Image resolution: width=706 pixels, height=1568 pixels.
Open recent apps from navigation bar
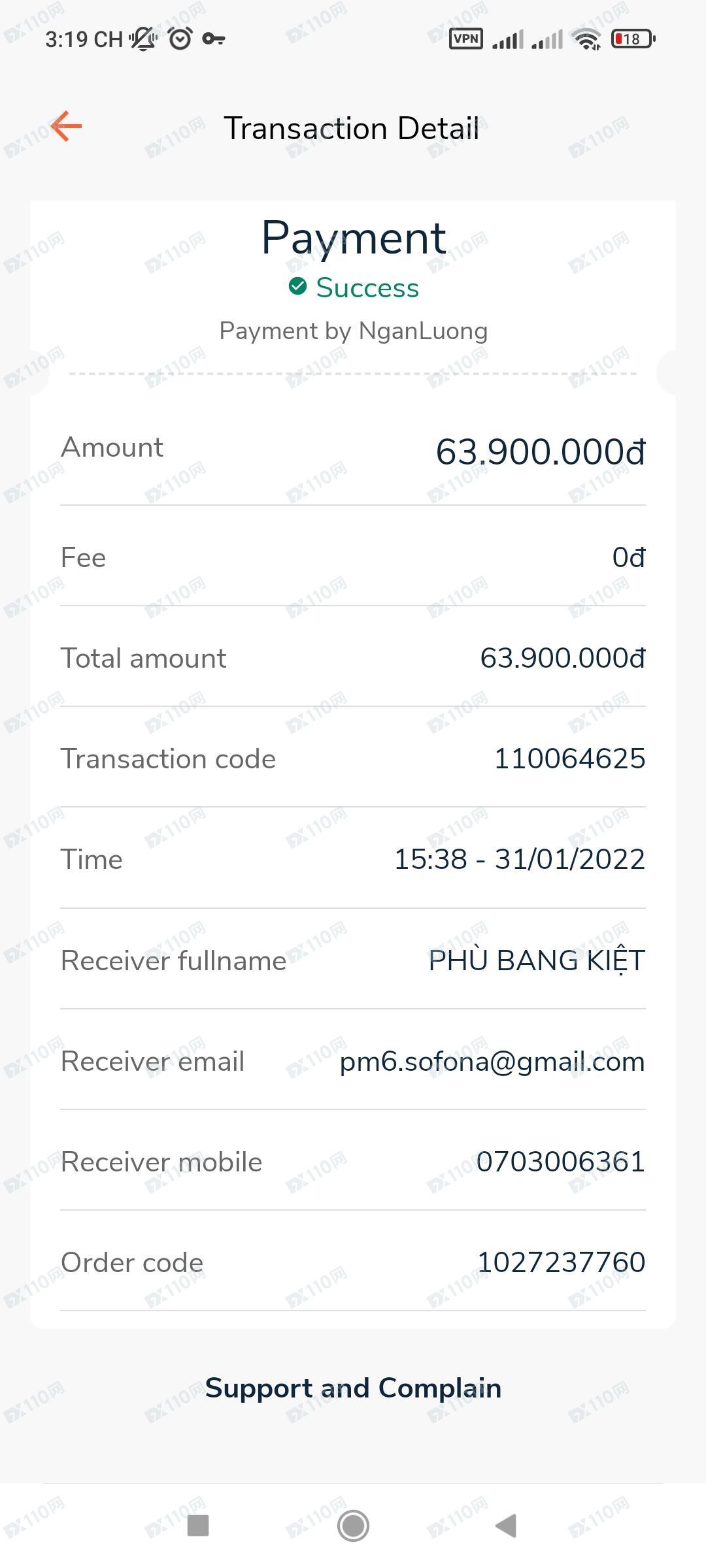pos(198,1526)
